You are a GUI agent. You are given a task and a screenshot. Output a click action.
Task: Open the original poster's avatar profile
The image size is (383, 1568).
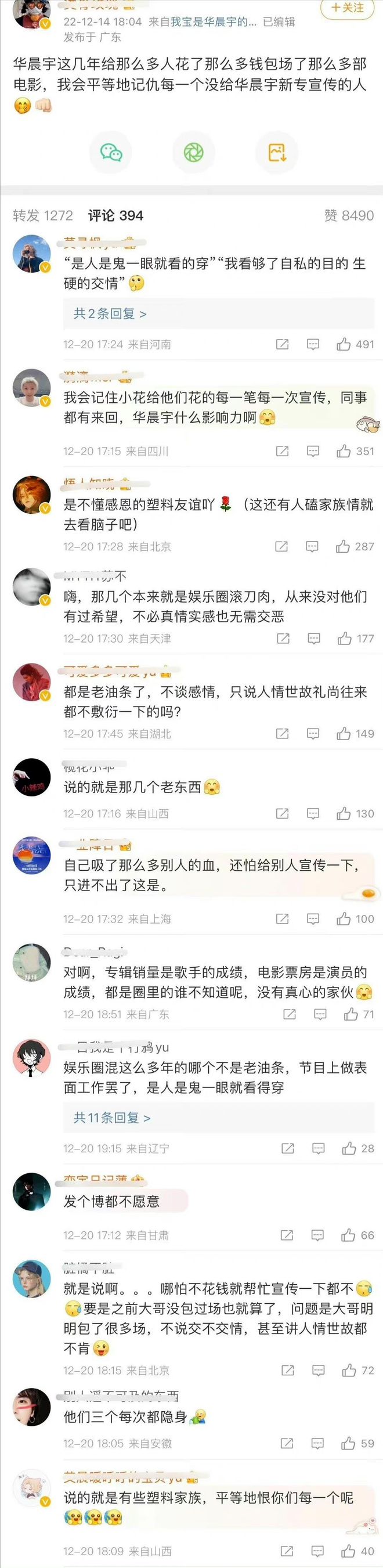32,13
